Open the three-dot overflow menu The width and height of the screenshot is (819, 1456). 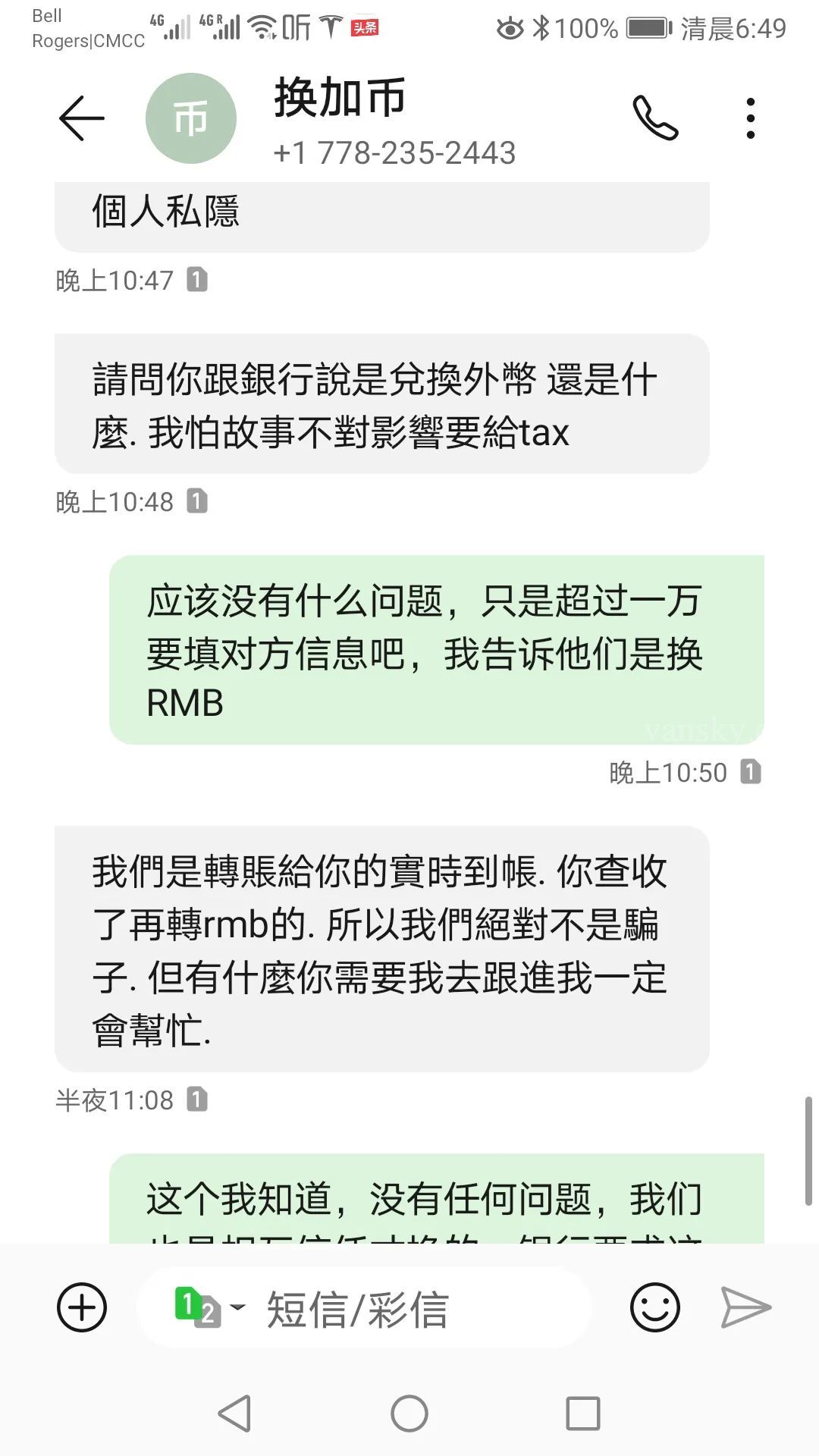coord(750,118)
